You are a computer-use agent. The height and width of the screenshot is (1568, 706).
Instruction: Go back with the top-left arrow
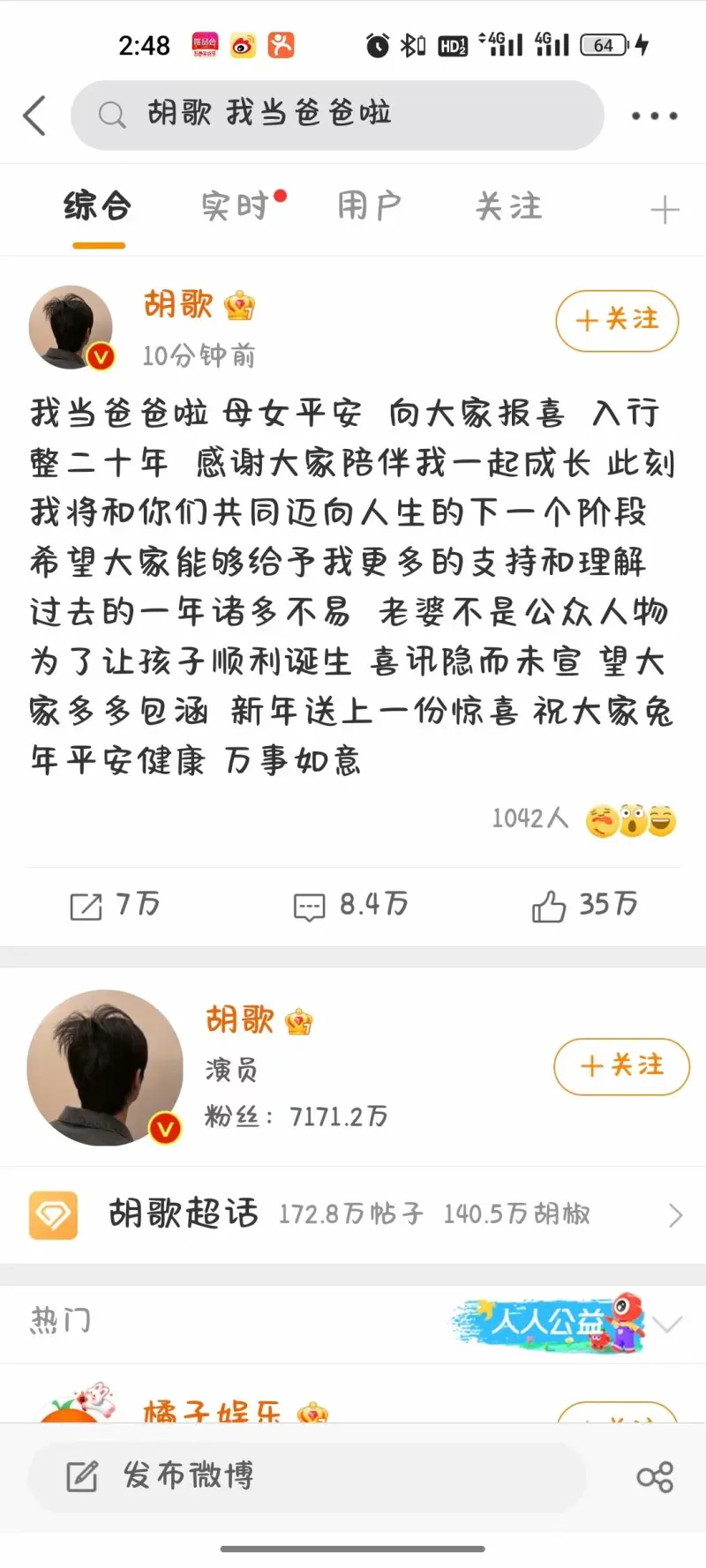tap(34, 116)
